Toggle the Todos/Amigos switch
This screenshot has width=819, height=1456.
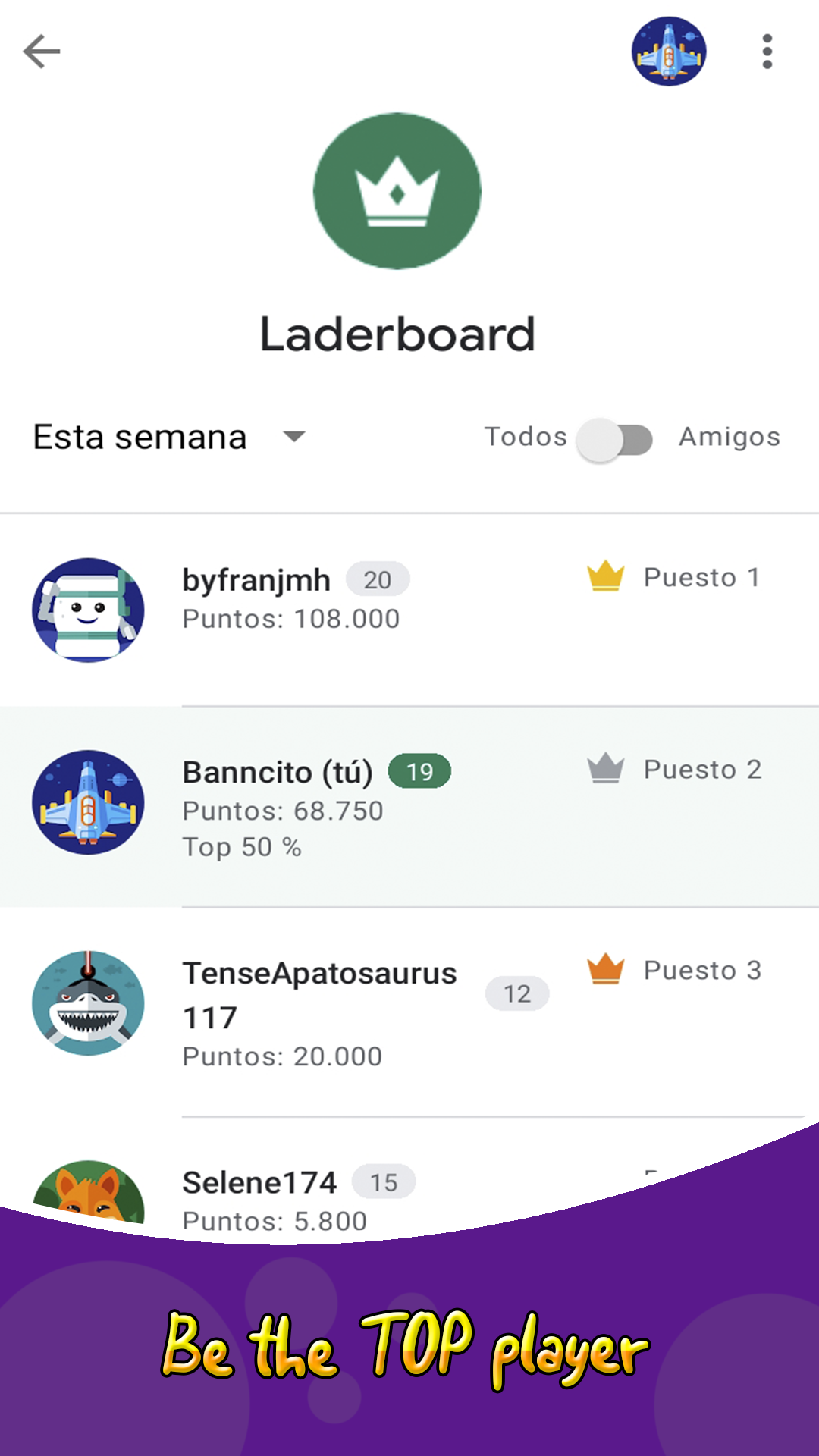614,439
